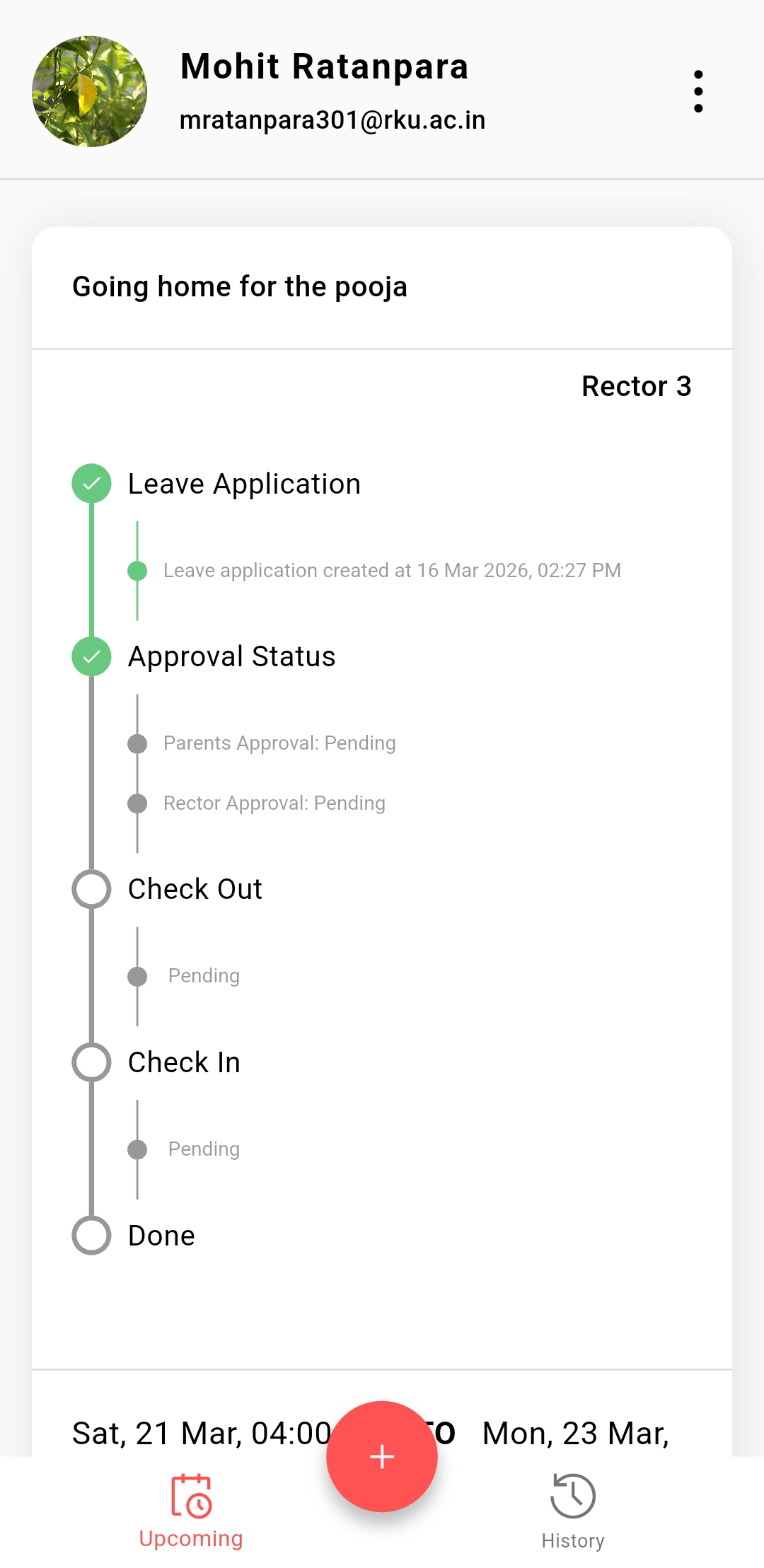764x1568 pixels.
Task: Tap the green Approval Status checkmark circle
Action: pyautogui.click(x=92, y=656)
